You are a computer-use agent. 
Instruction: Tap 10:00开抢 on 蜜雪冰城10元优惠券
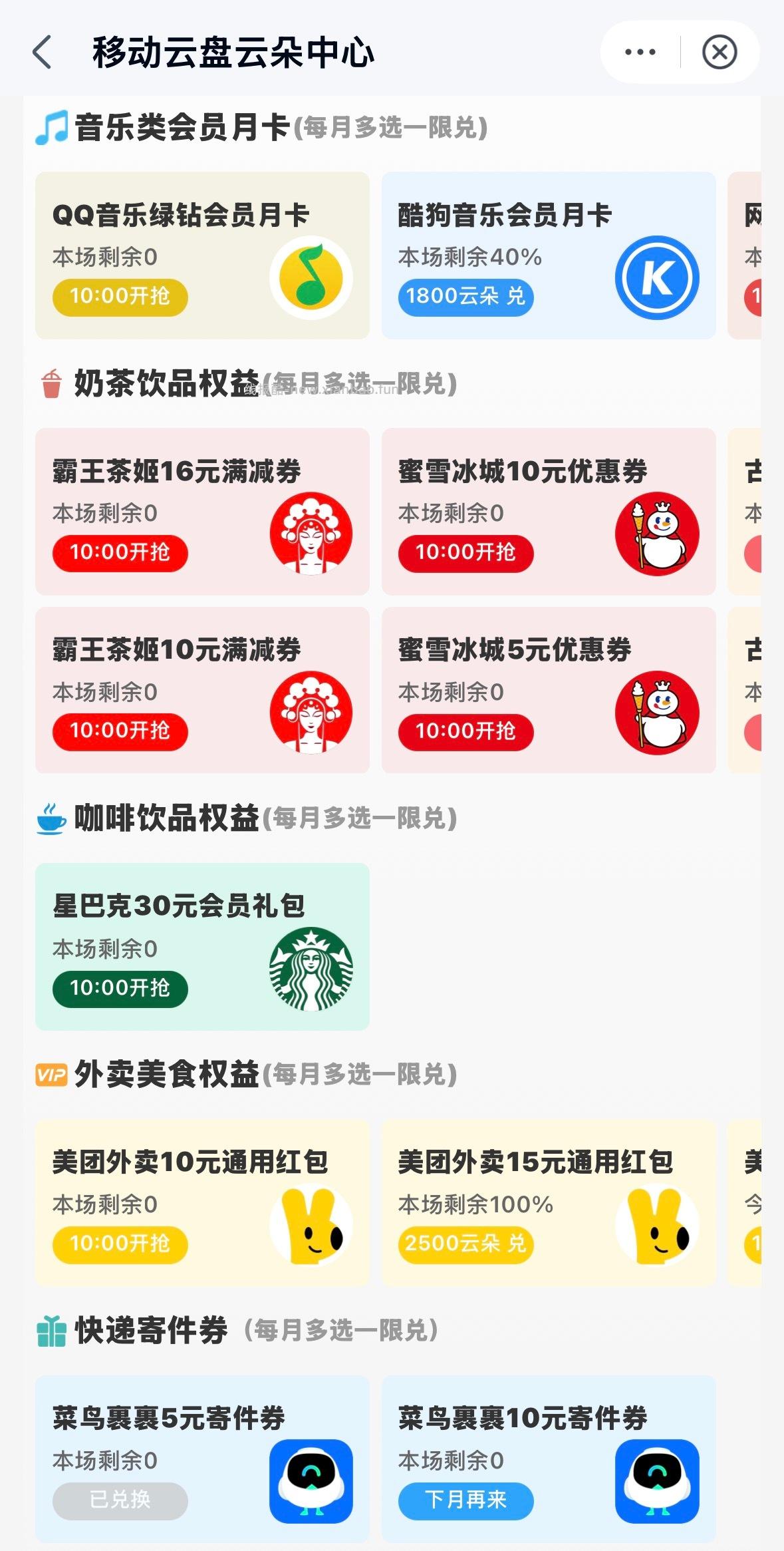465,553
